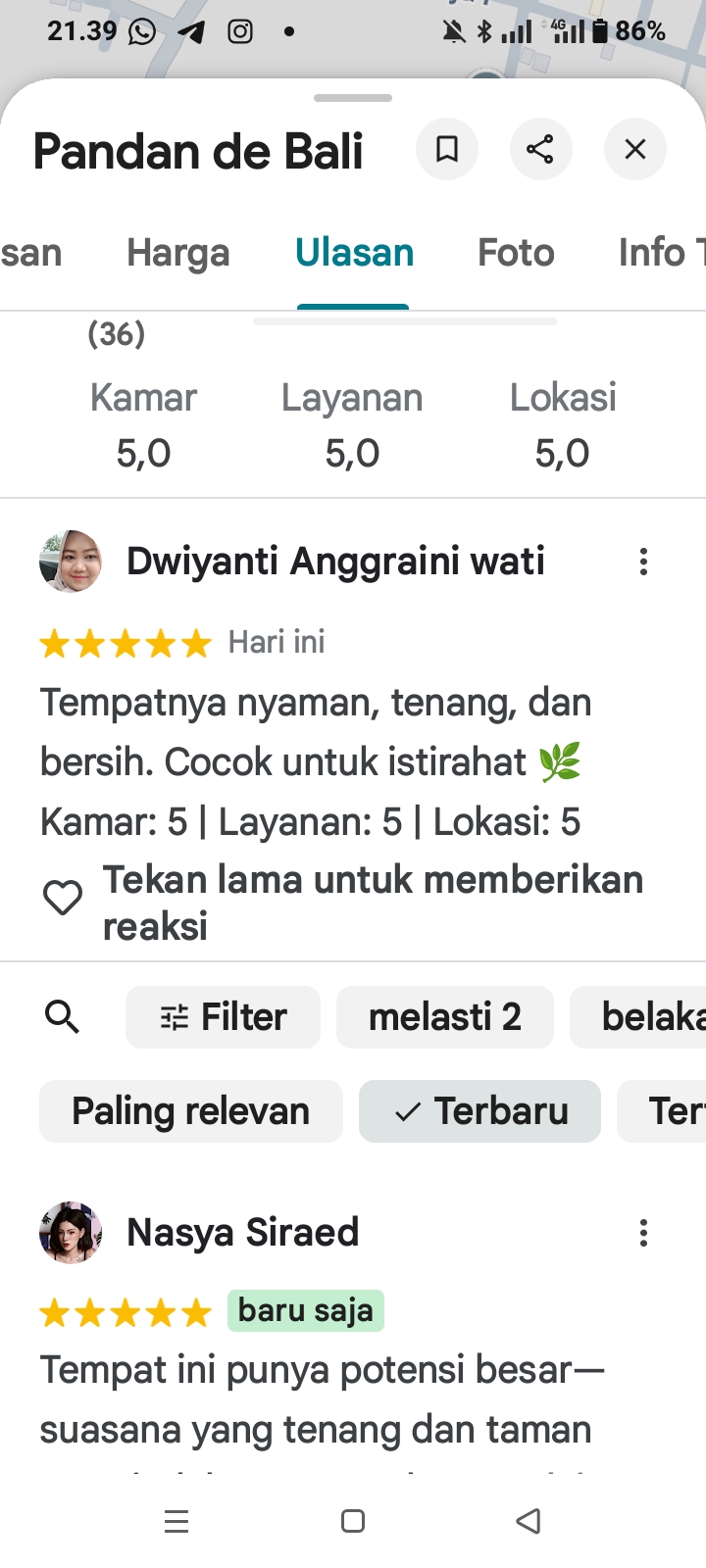View Nasya Siraed's profile photo
The image size is (706, 1568).
(x=71, y=1233)
